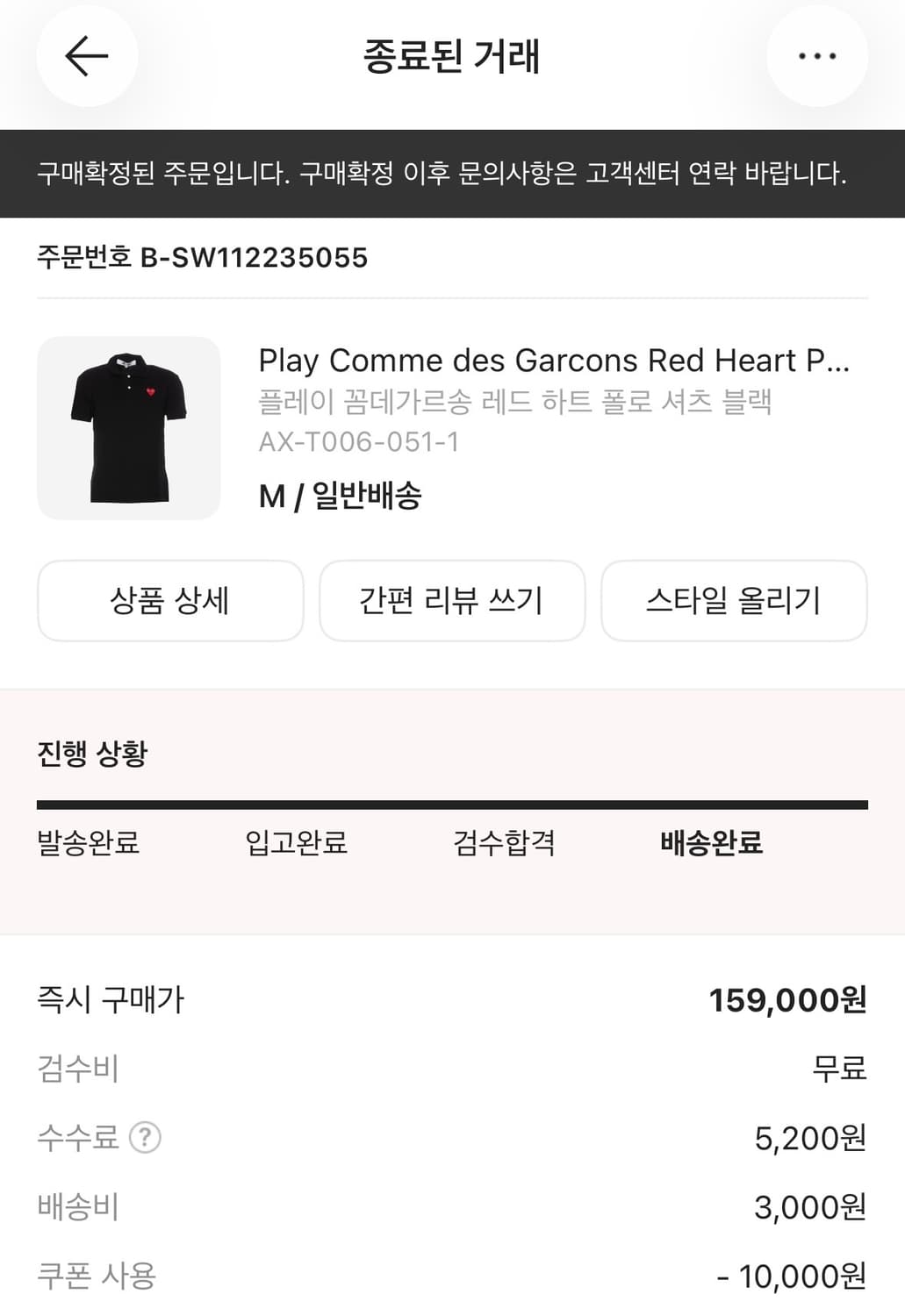Image resolution: width=905 pixels, height=1316 pixels.
Task: Click the help icon next to 수수료
Action: 143,1138
